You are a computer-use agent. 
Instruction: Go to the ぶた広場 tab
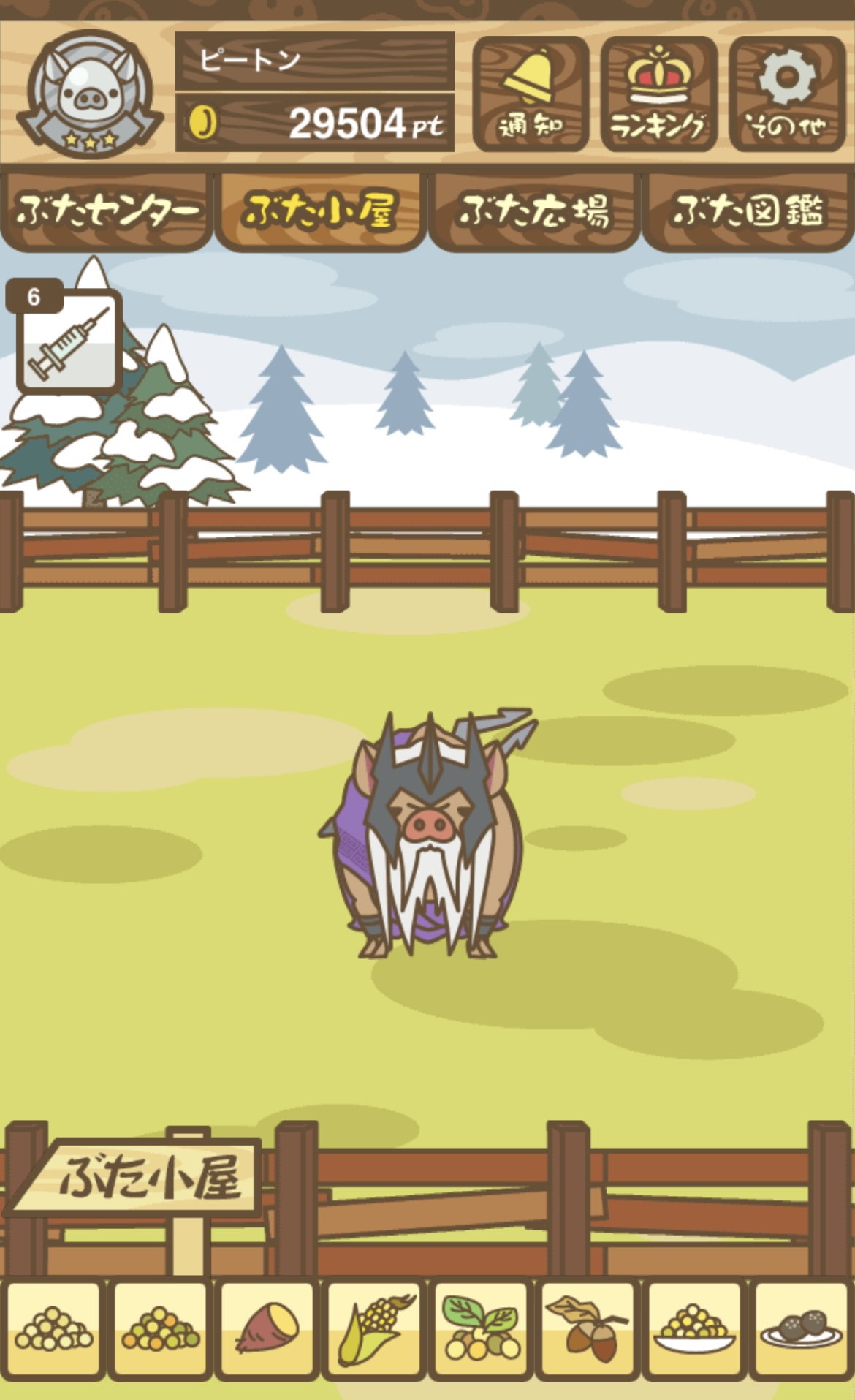point(534,211)
